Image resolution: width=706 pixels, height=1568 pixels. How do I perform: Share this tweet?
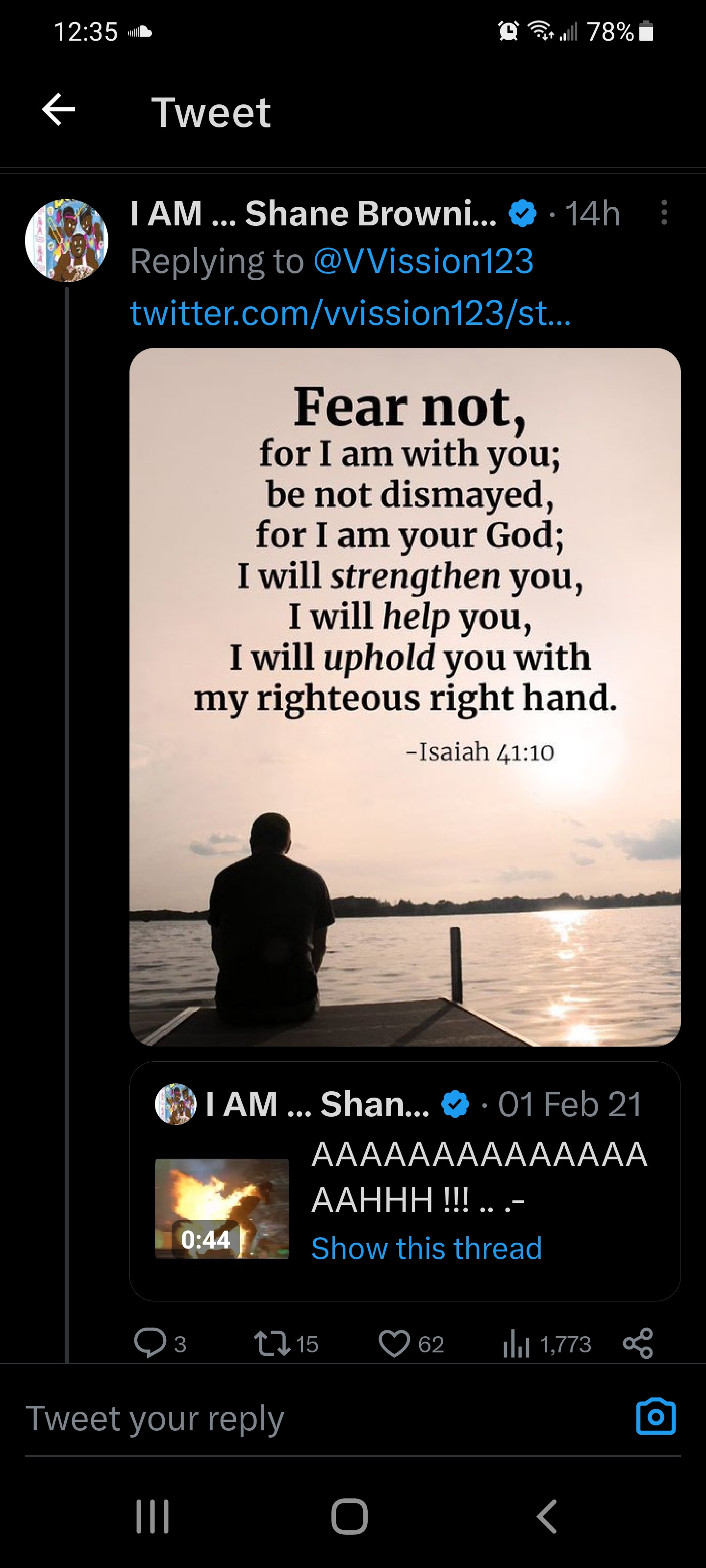pyautogui.click(x=638, y=1344)
